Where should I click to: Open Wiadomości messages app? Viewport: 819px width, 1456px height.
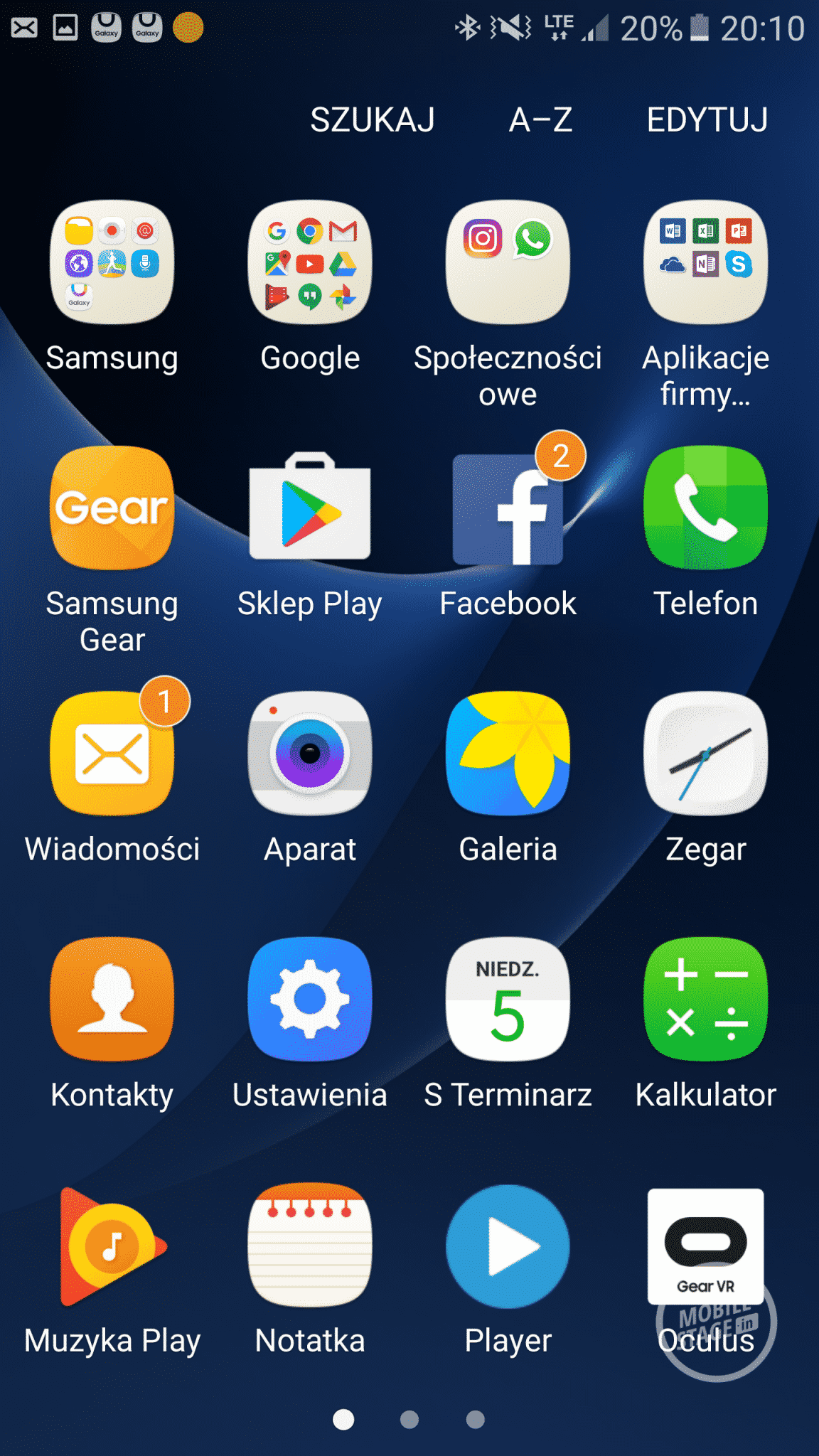tap(112, 754)
